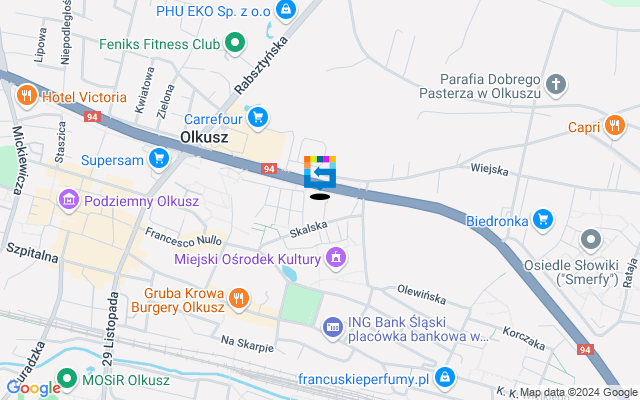Viewport: 640px width, 400px height.
Task: Select the MOSiR Olkusz marker
Action: point(67,379)
